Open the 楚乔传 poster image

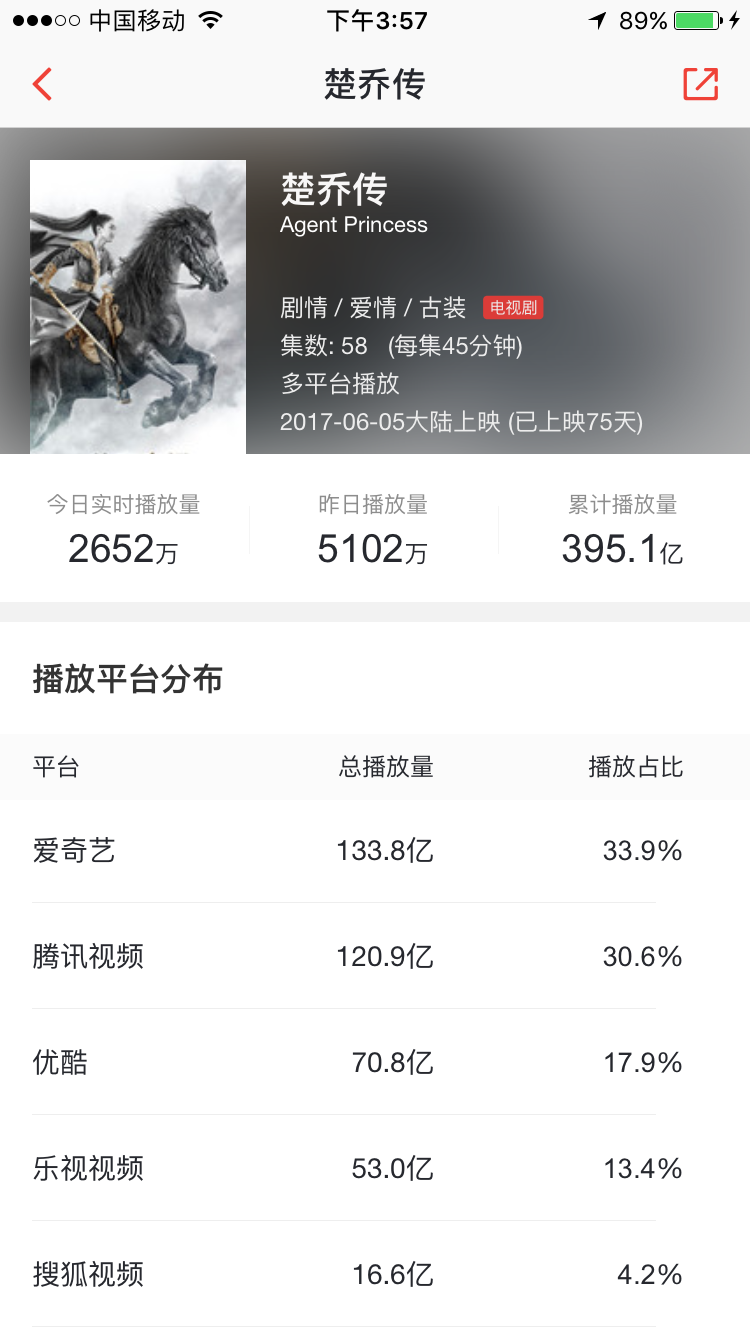138,306
